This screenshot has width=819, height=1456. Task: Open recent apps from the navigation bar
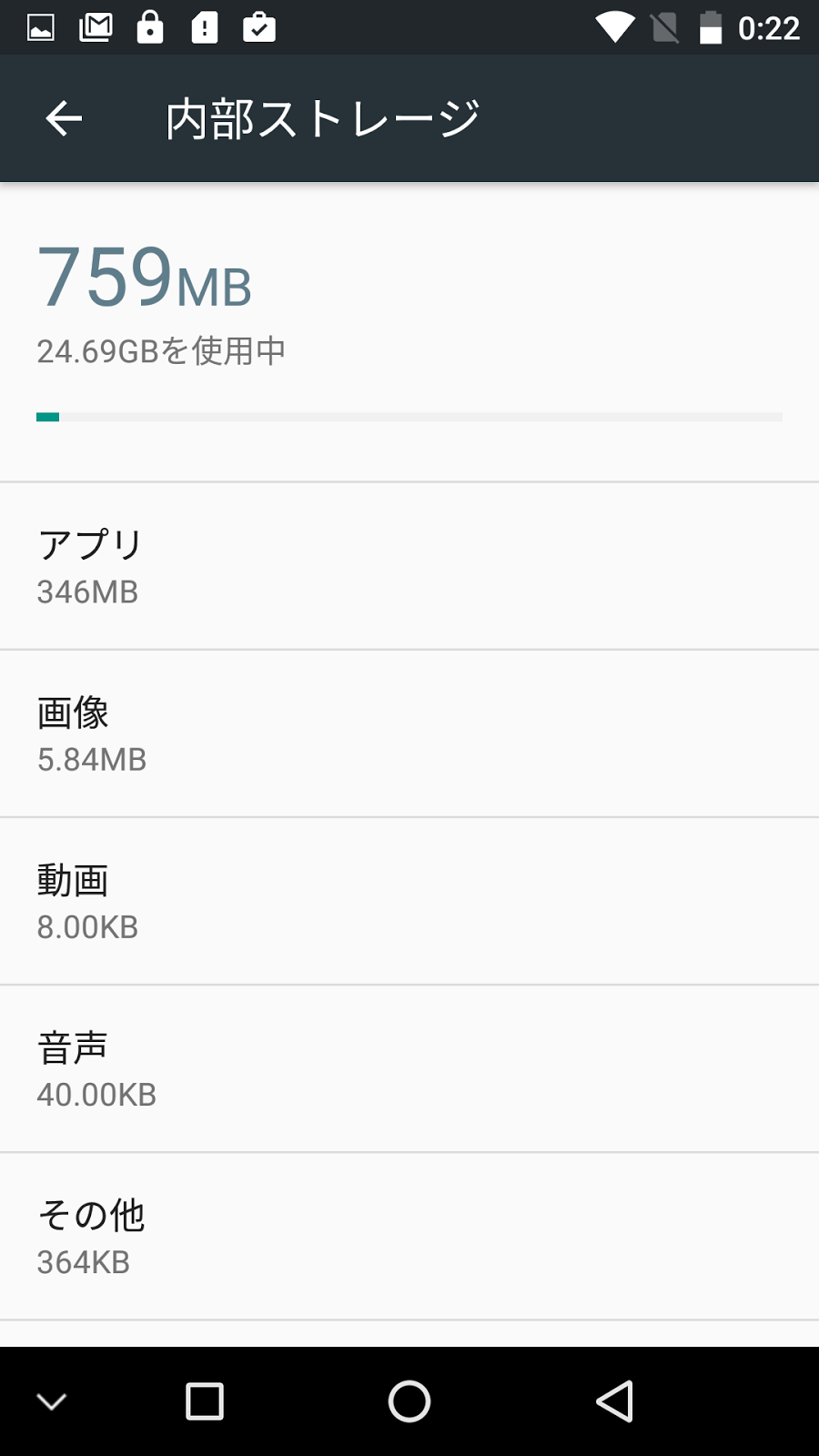[205, 1401]
